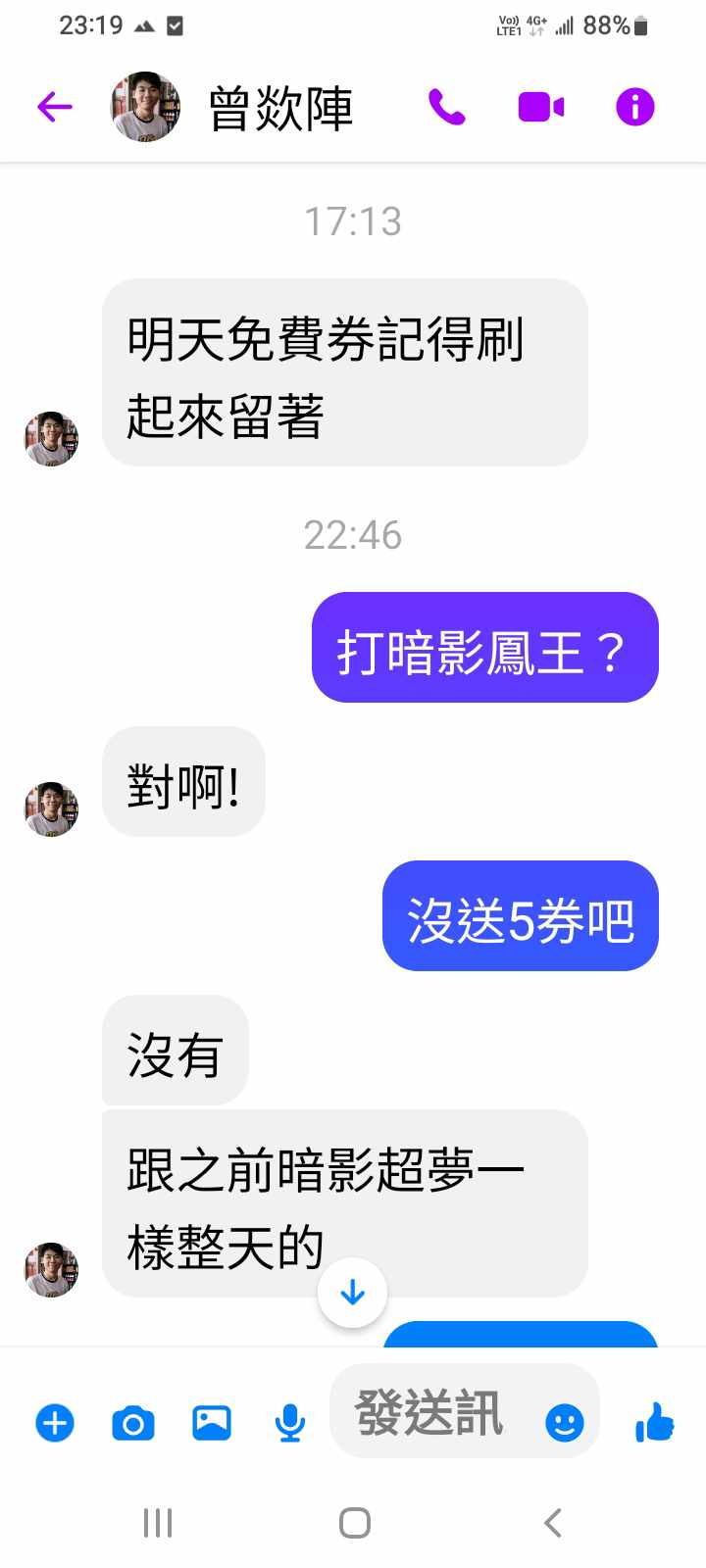Image resolution: width=706 pixels, height=1568 pixels.
Task: Open the plus attachments menu
Action: click(x=55, y=1422)
